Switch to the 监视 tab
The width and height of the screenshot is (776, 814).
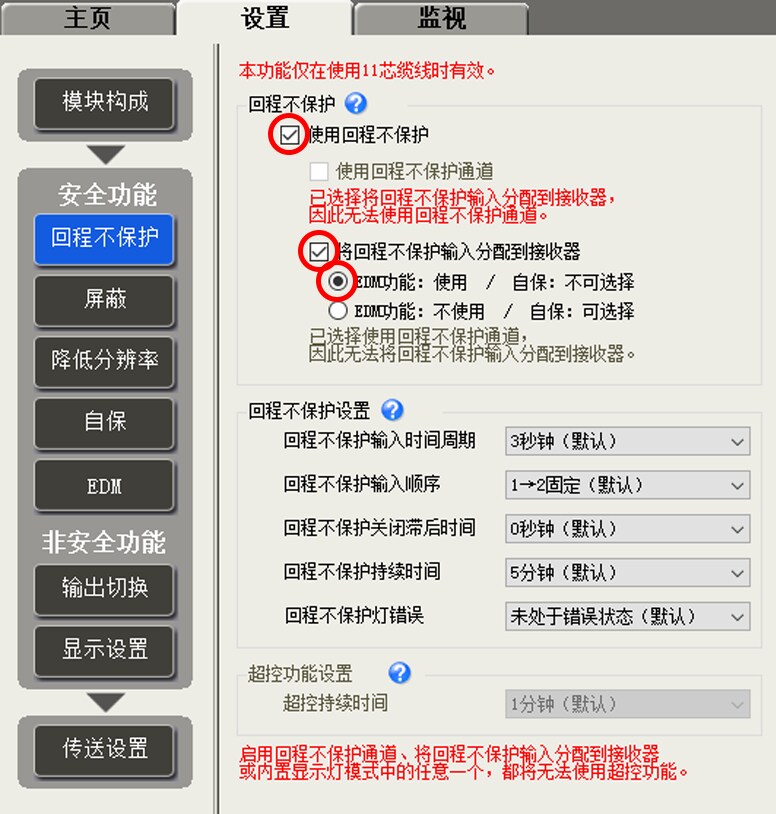pyautogui.click(x=441, y=18)
